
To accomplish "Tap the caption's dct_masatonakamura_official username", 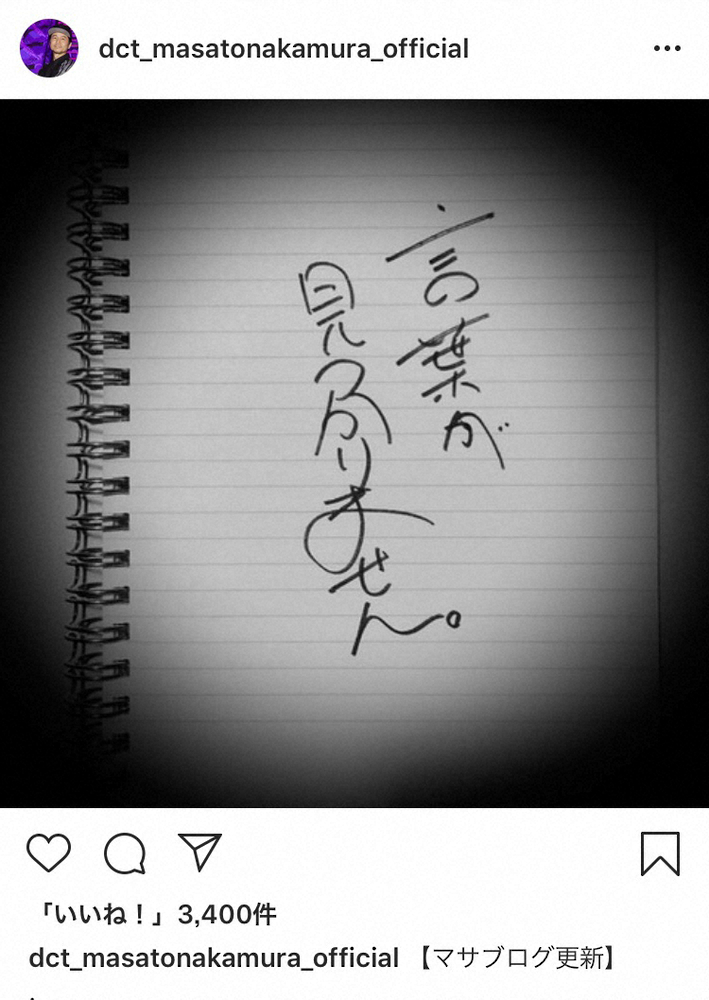I will (x=214, y=958).
